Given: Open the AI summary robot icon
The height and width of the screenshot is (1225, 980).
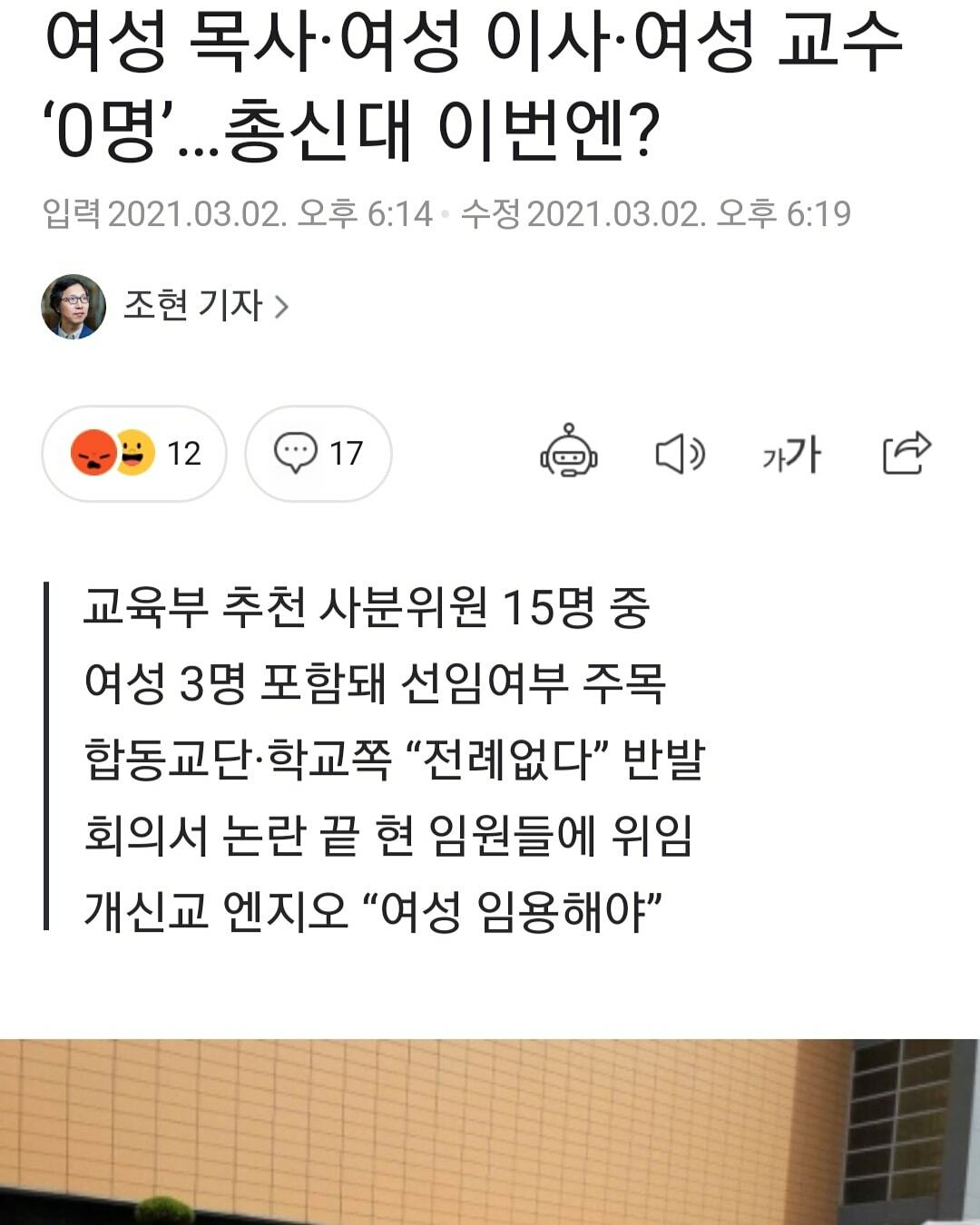Looking at the screenshot, I should [x=569, y=452].
